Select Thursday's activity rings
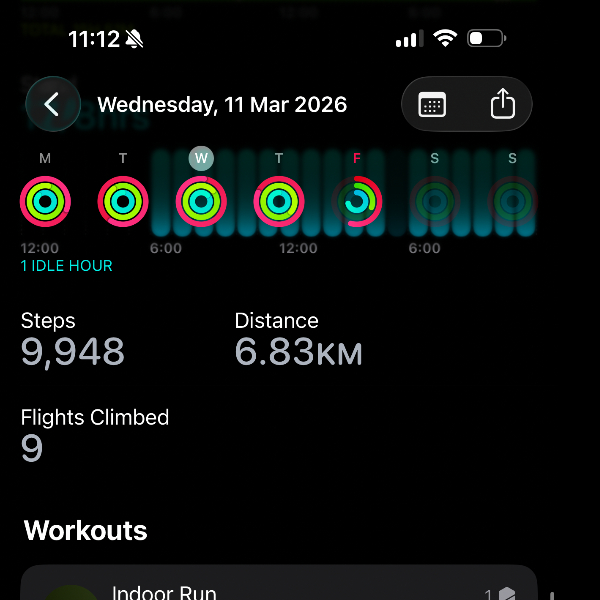The image size is (600, 600). (x=279, y=202)
